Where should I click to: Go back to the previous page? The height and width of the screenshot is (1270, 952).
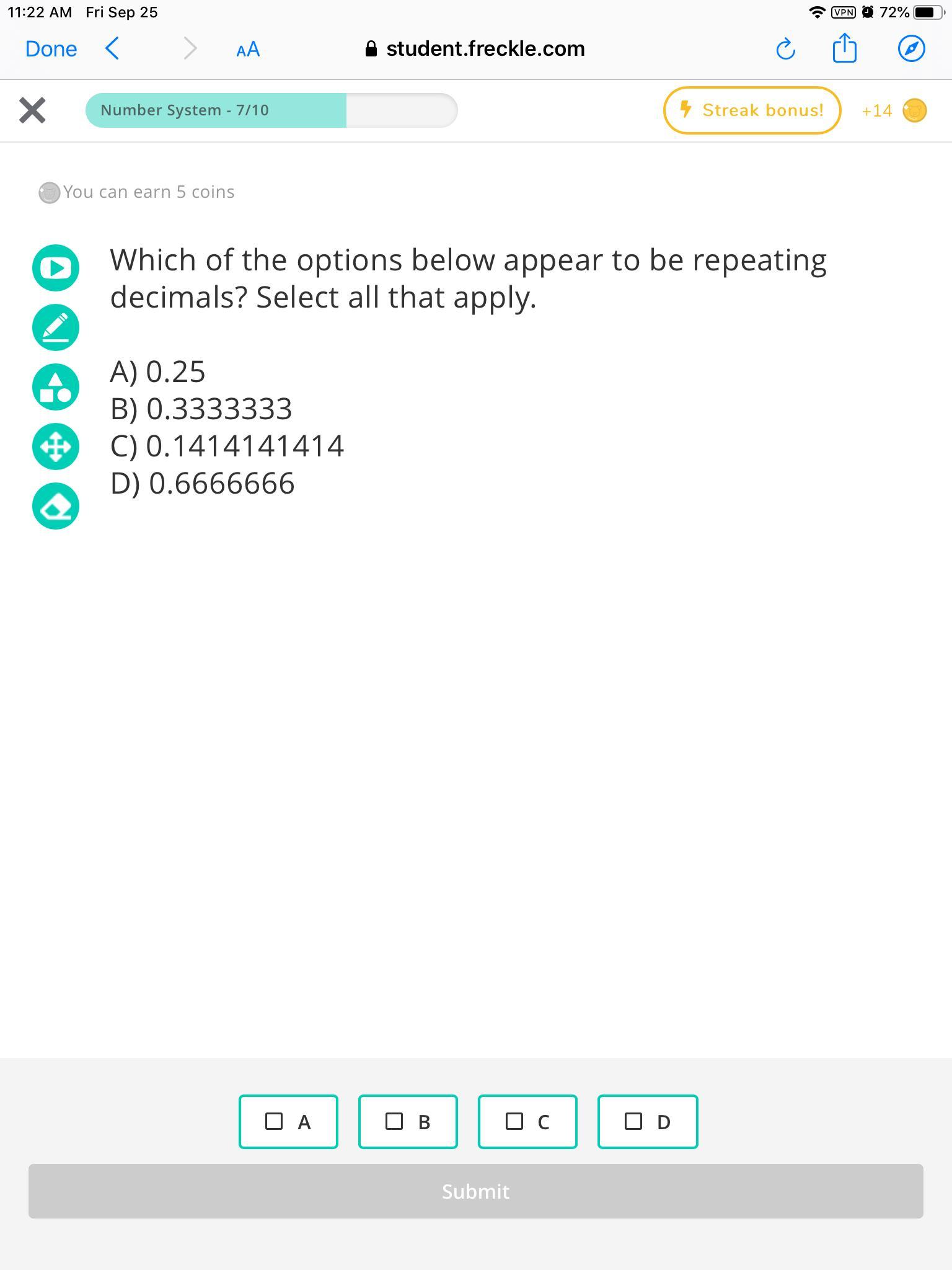coord(112,48)
